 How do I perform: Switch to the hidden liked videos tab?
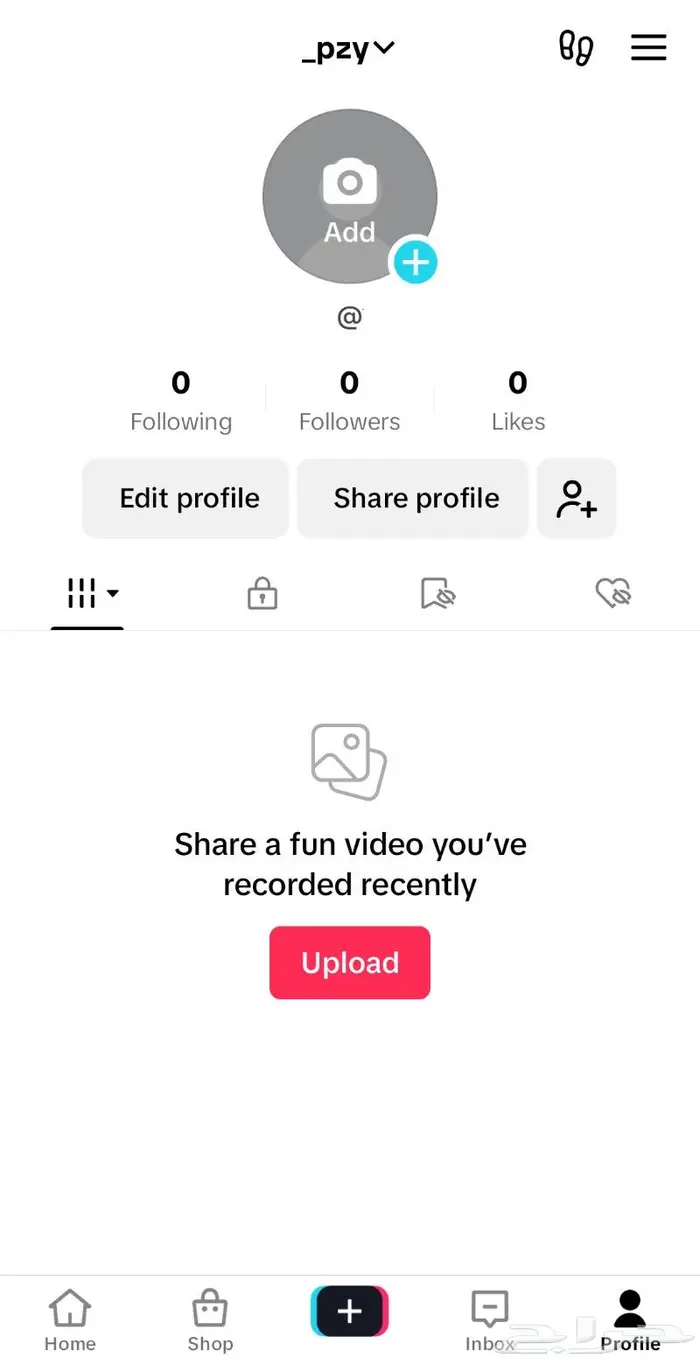point(612,594)
